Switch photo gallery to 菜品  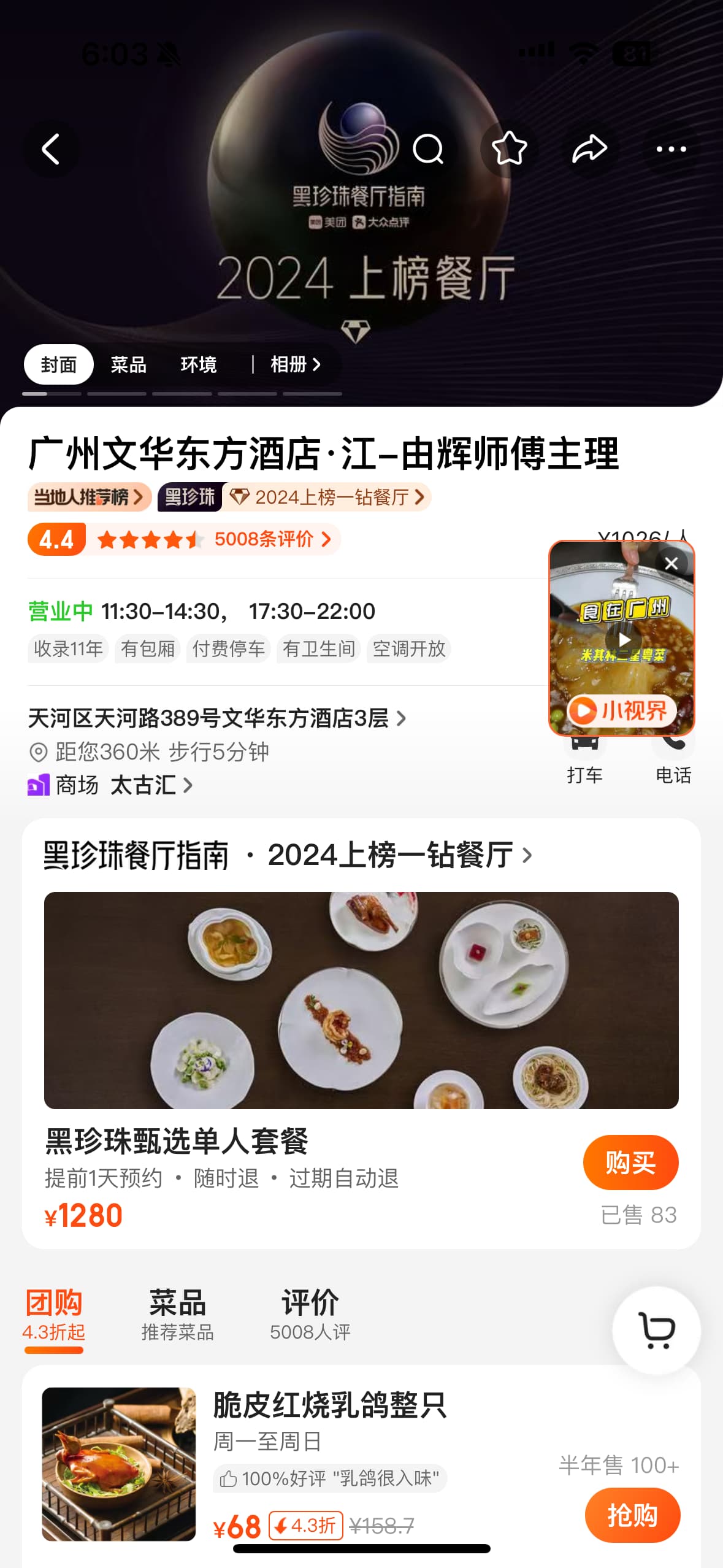128,364
